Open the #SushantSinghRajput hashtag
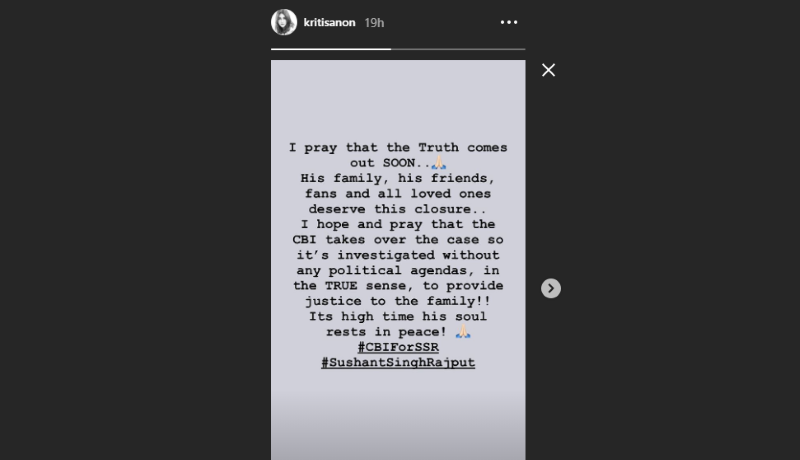The width and height of the screenshot is (800, 460). (397, 361)
